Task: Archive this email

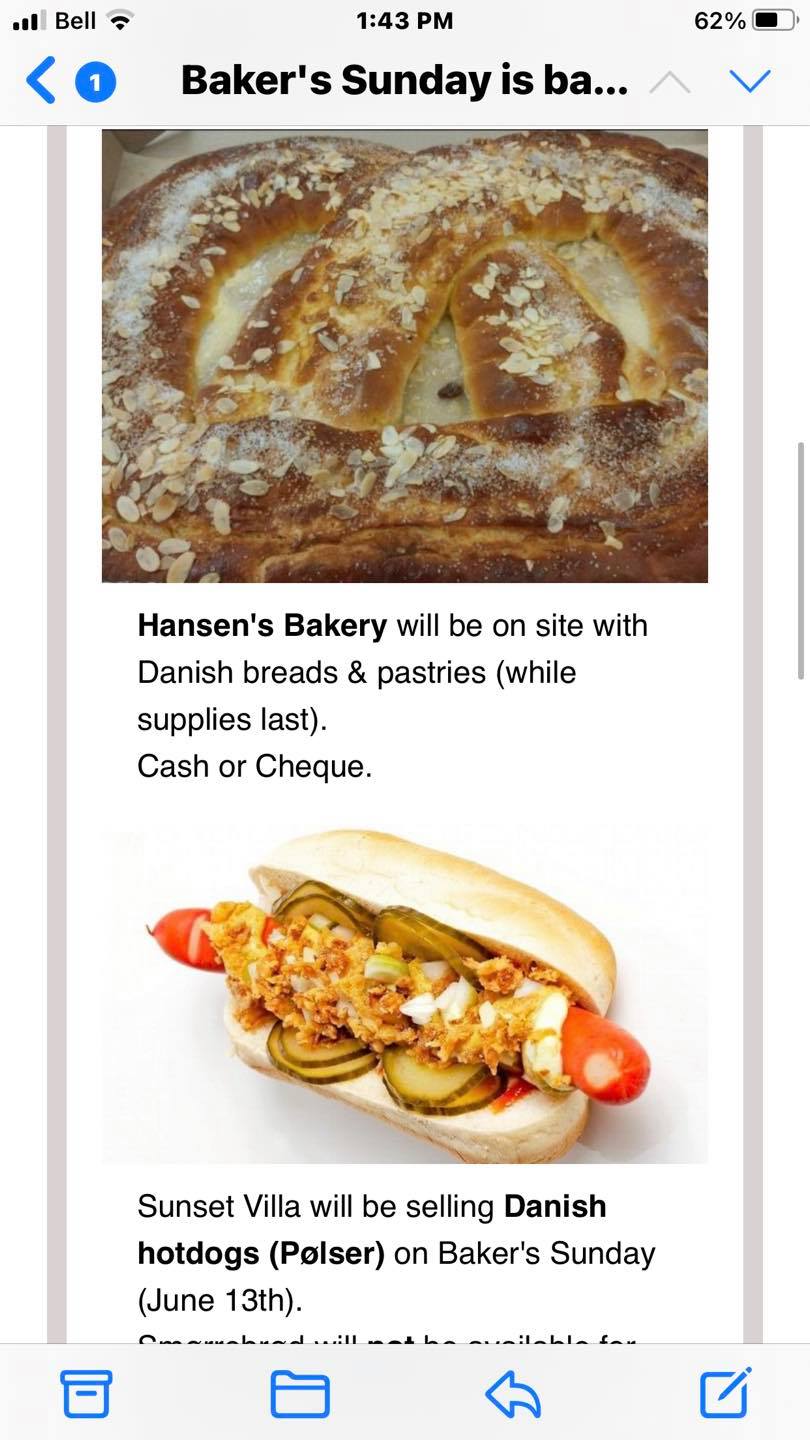Action: pyautogui.click(x=86, y=1393)
